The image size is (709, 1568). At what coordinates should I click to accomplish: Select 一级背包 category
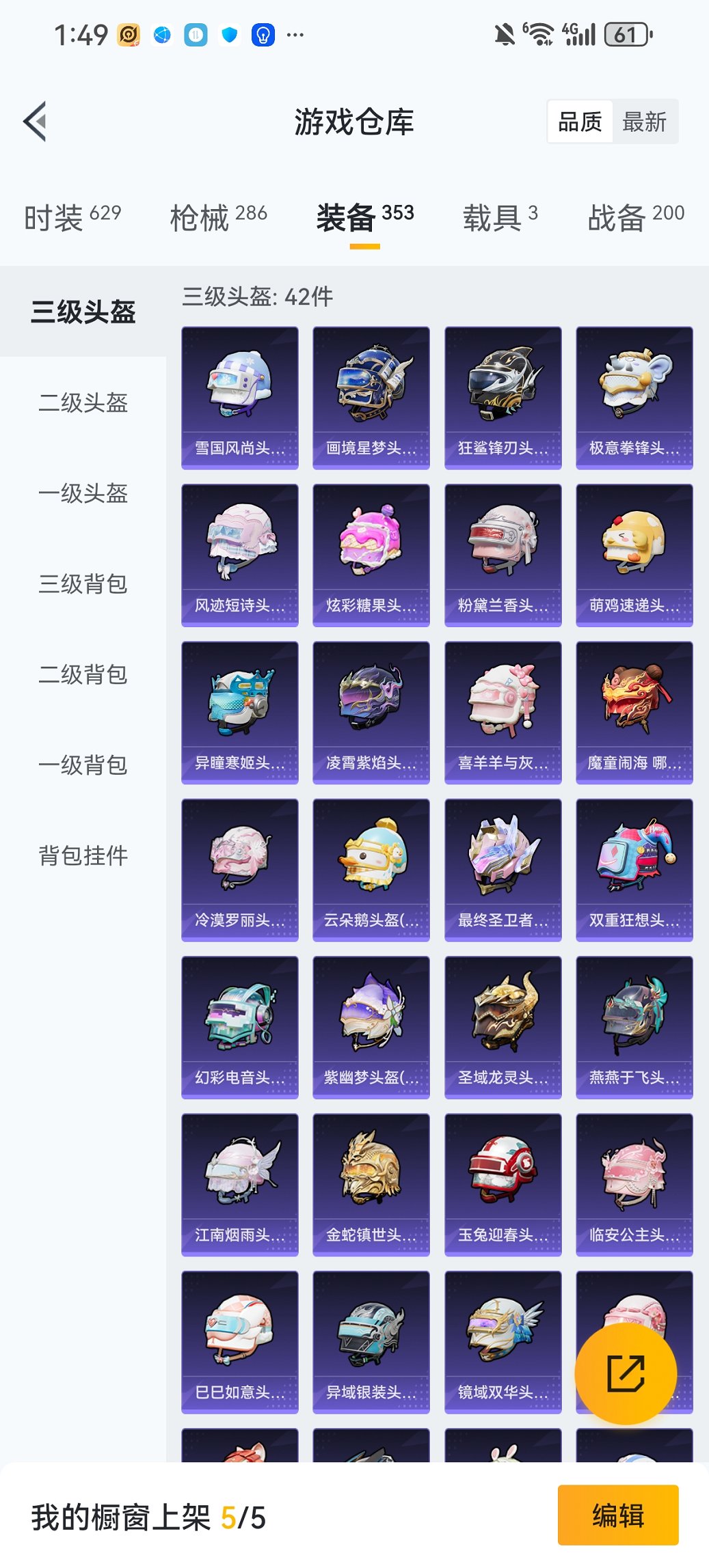pos(82,765)
